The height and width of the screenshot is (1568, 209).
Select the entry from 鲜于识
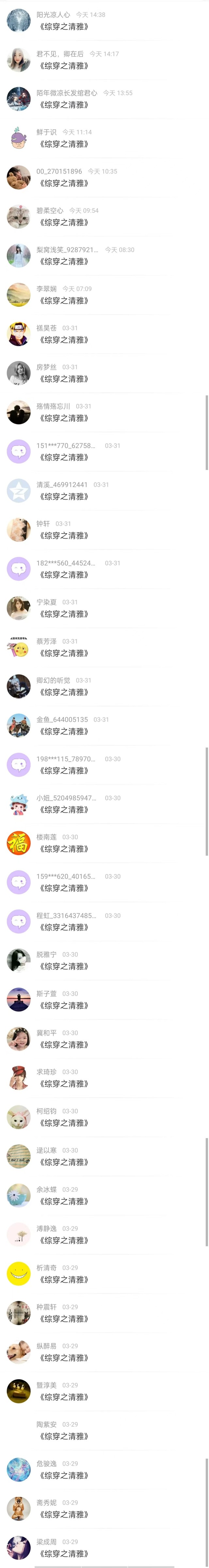[104, 138]
